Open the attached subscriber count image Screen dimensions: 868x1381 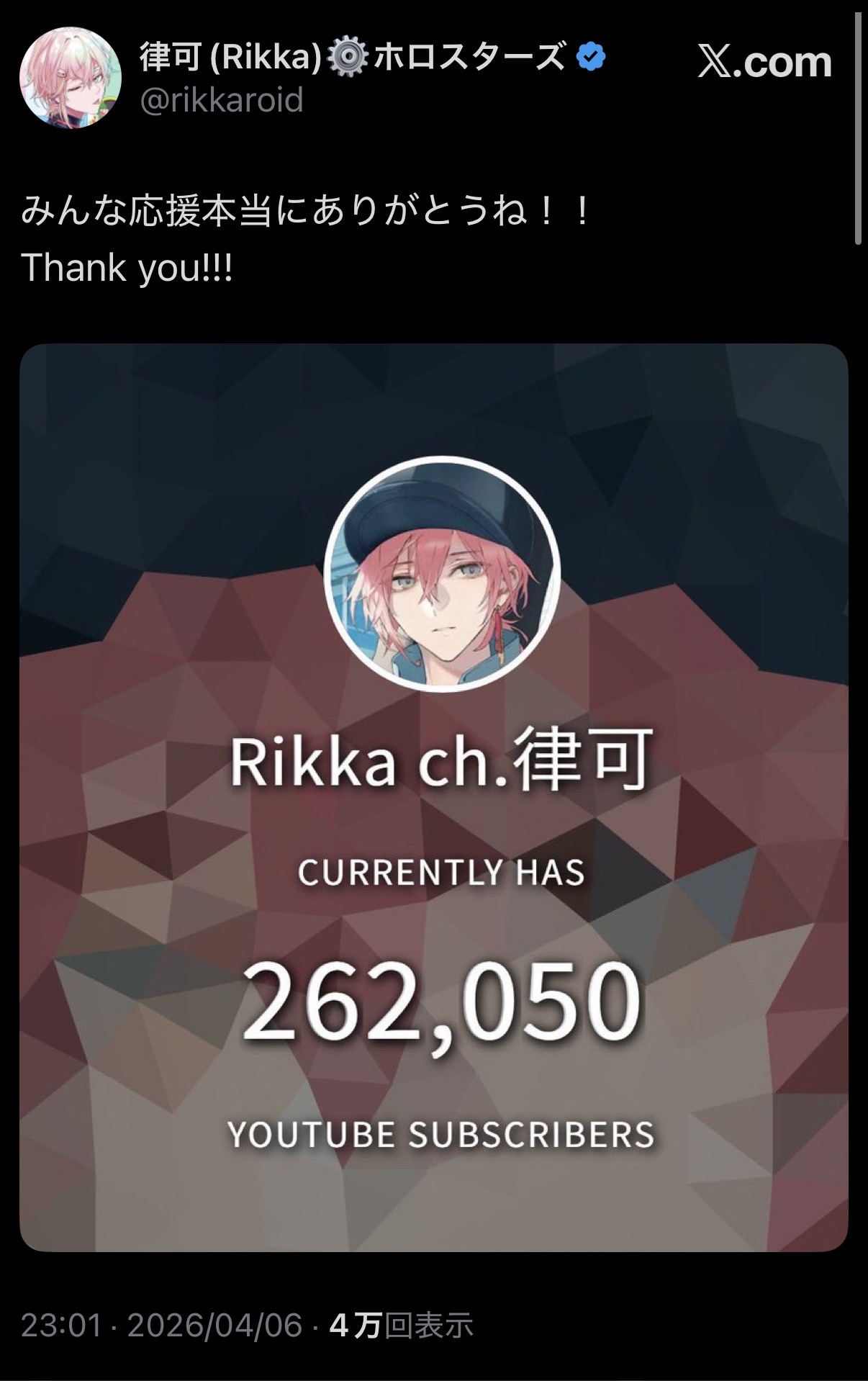[433, 798]
